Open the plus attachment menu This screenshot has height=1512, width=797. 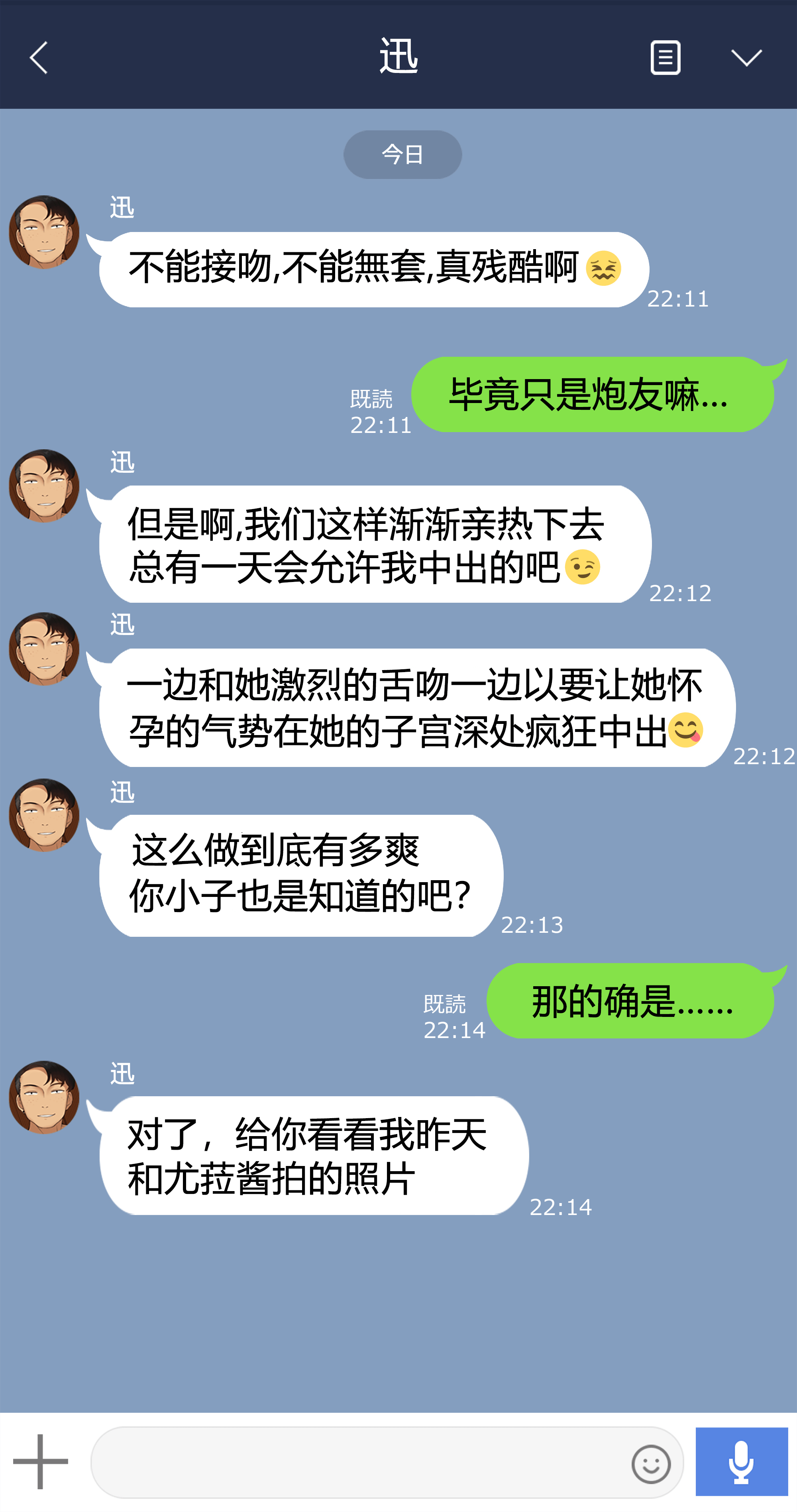click(x=40, y=1461)
